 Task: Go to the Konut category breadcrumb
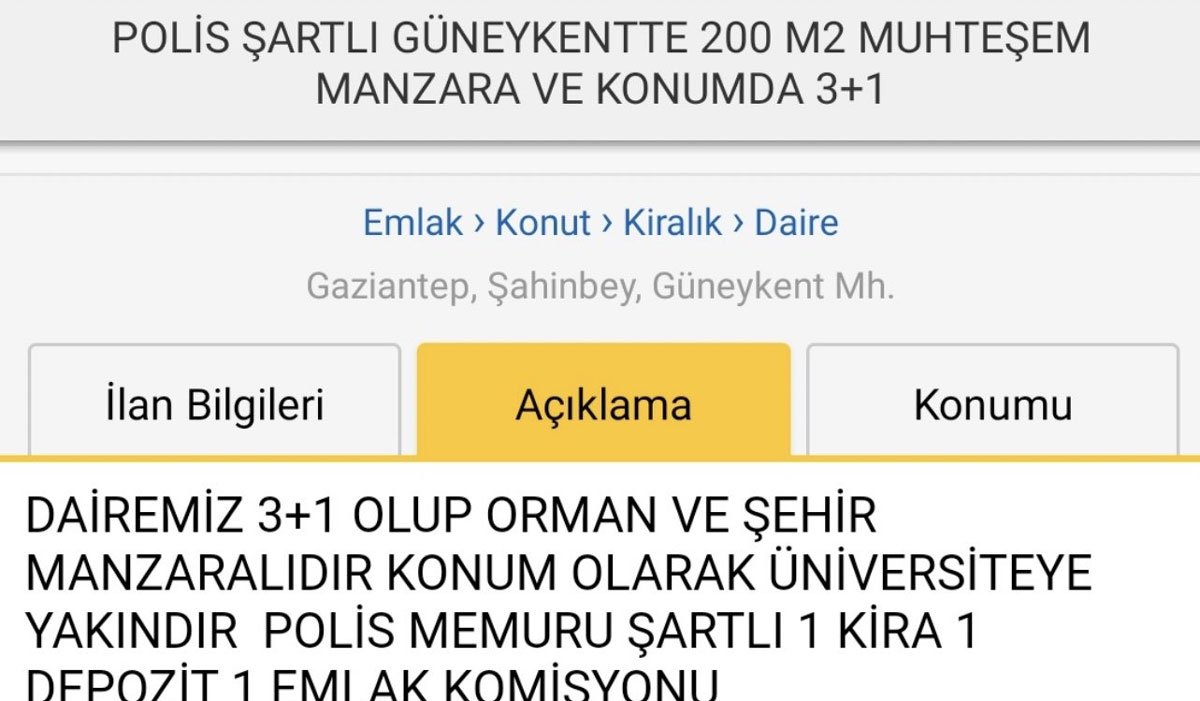pos(543,223)
